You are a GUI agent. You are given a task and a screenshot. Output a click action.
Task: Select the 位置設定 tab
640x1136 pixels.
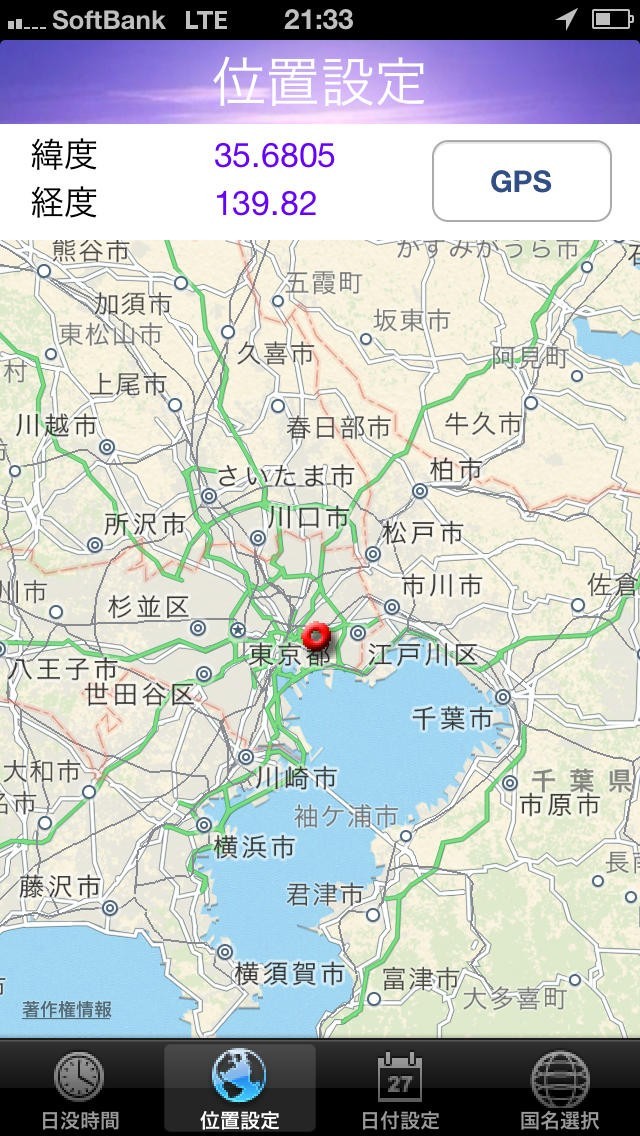click(240, 1088)
